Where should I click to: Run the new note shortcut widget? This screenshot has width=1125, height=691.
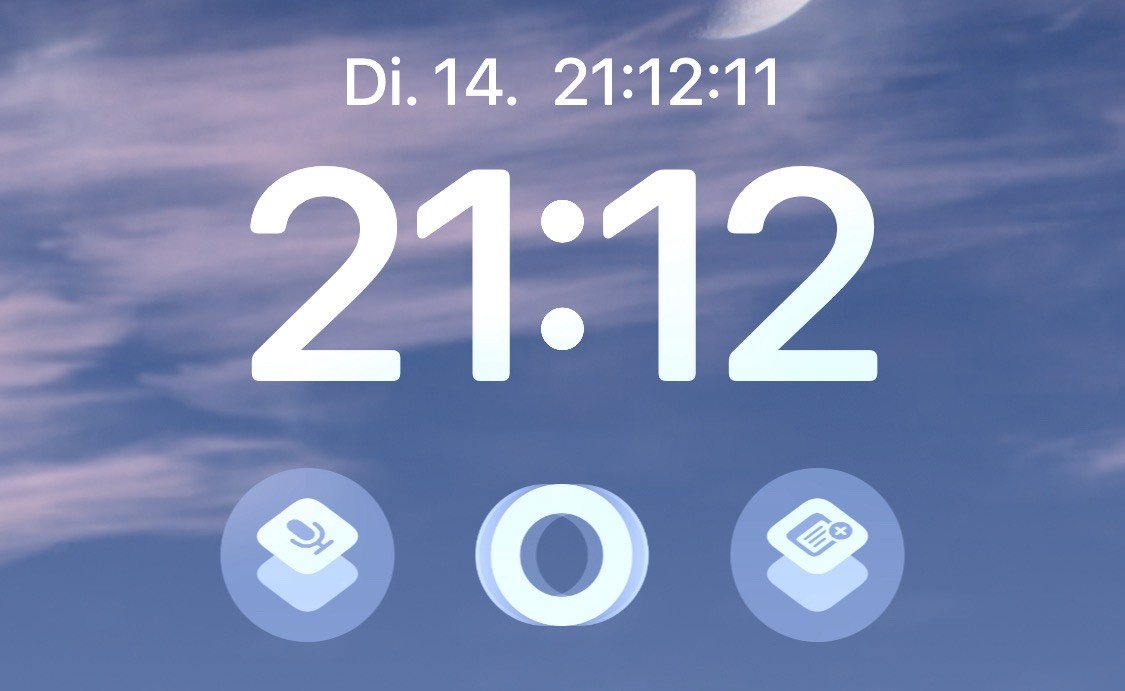pyautogui.click(x=817, y=555)
